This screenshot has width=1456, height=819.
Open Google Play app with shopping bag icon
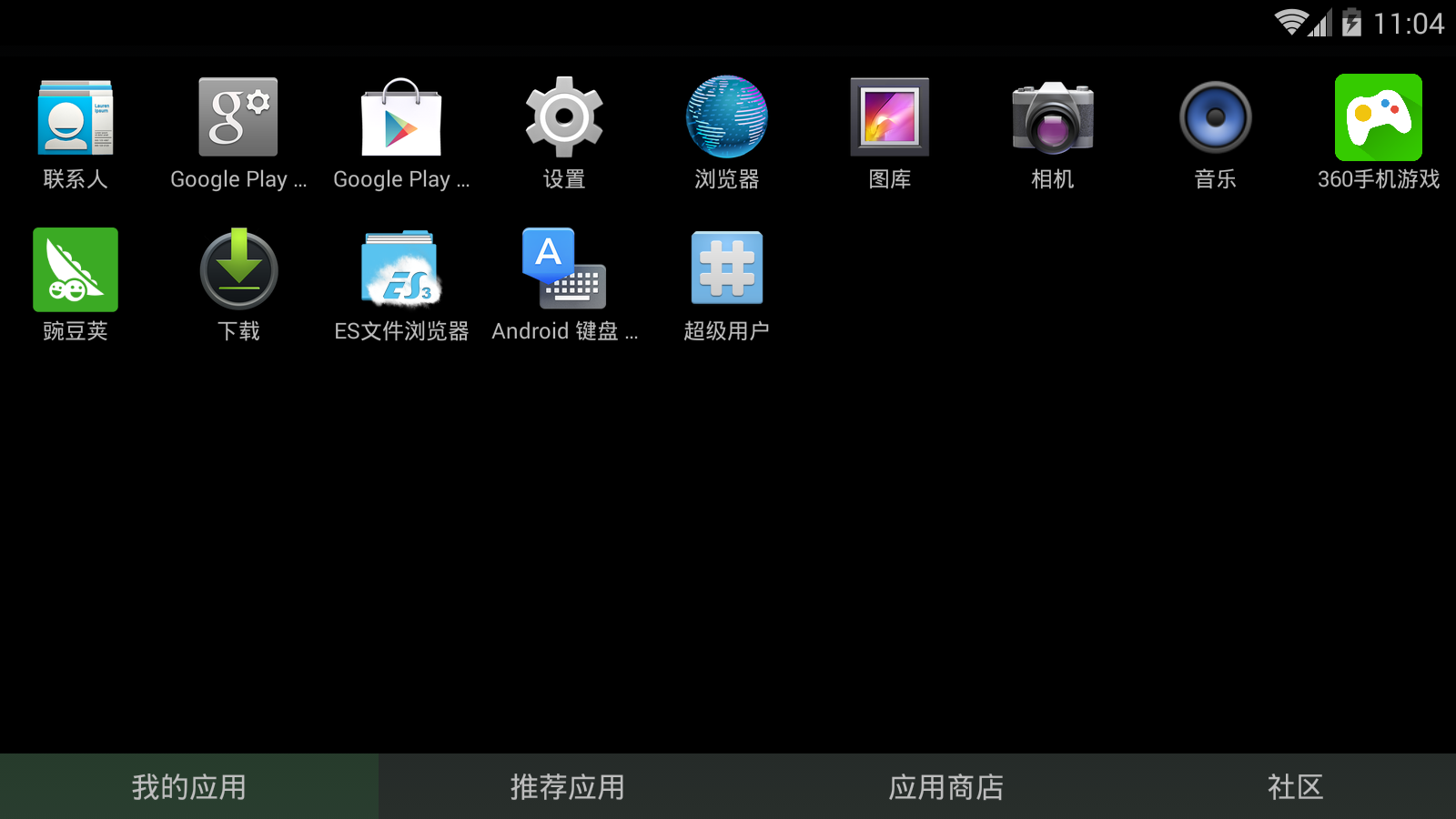[401, 118]
